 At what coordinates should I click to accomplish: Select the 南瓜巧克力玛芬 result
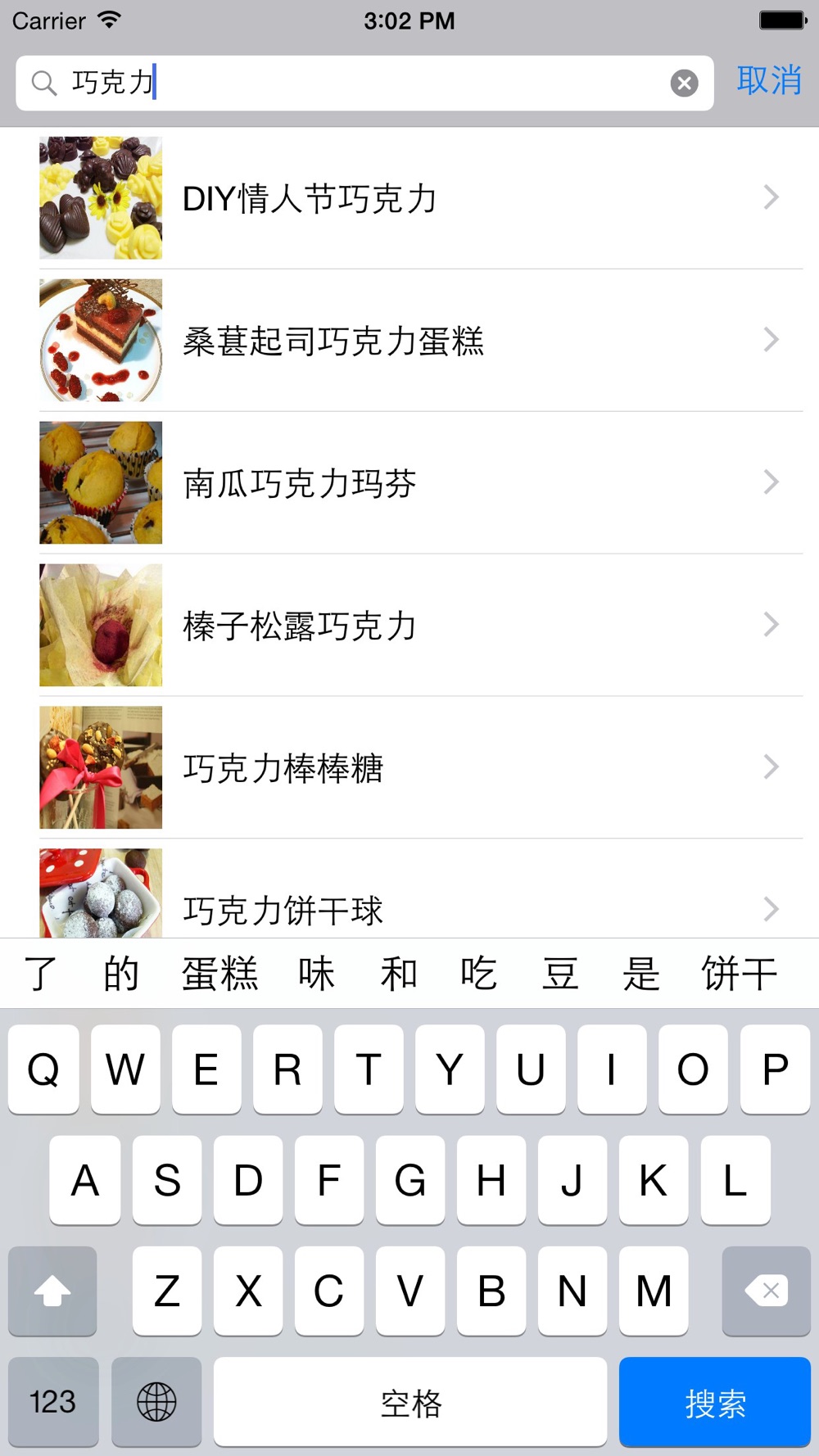409,483
